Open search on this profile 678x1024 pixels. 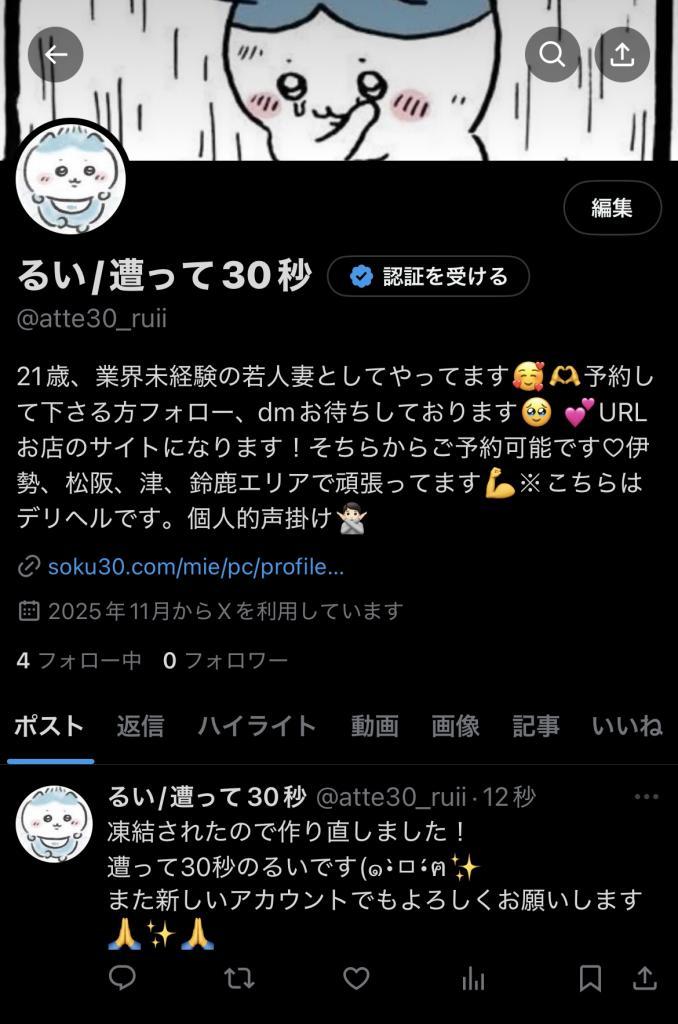coord(553,54)
